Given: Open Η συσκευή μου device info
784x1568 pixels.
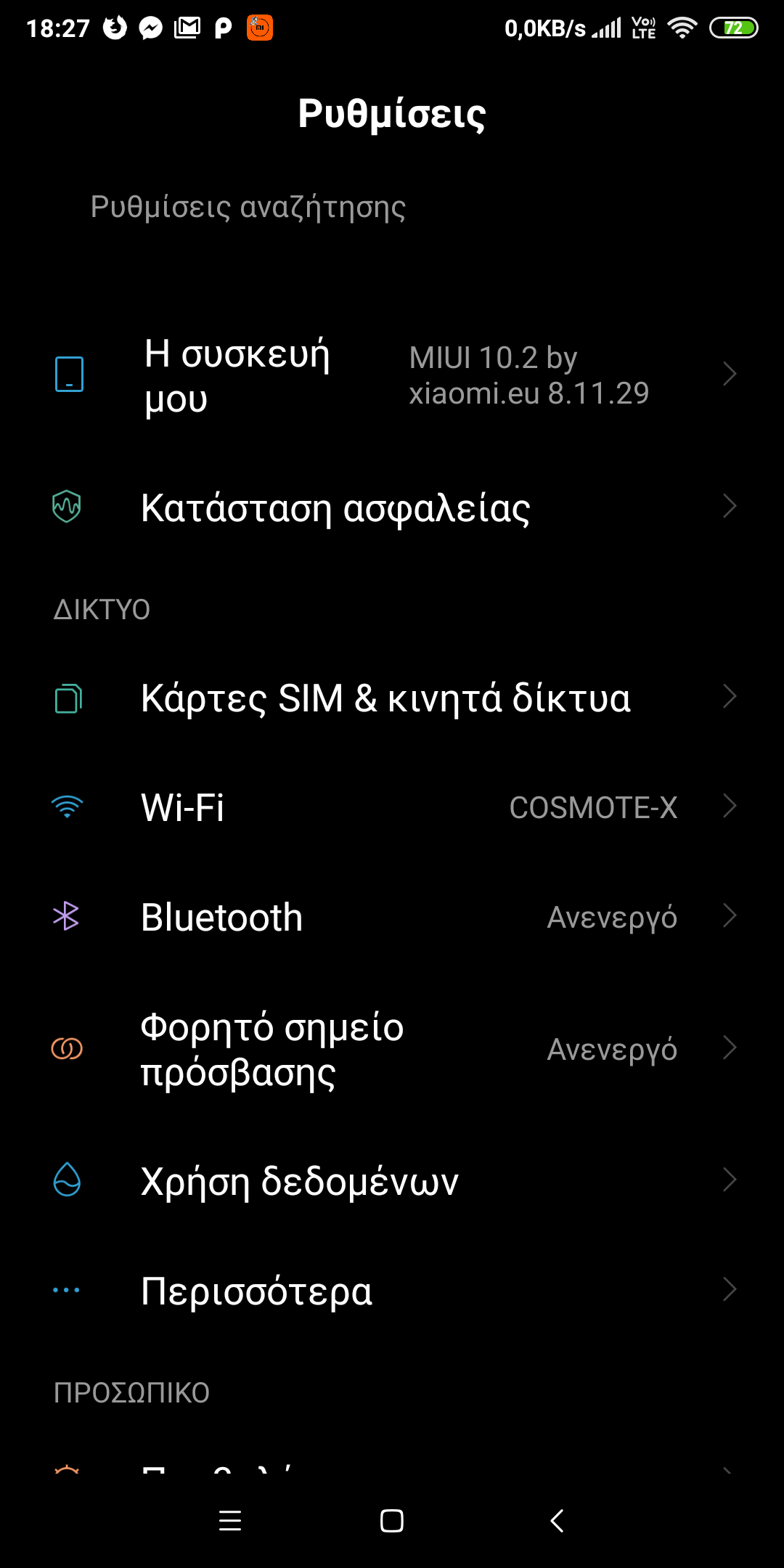Looking at the screenshot, I should (392, 375).
